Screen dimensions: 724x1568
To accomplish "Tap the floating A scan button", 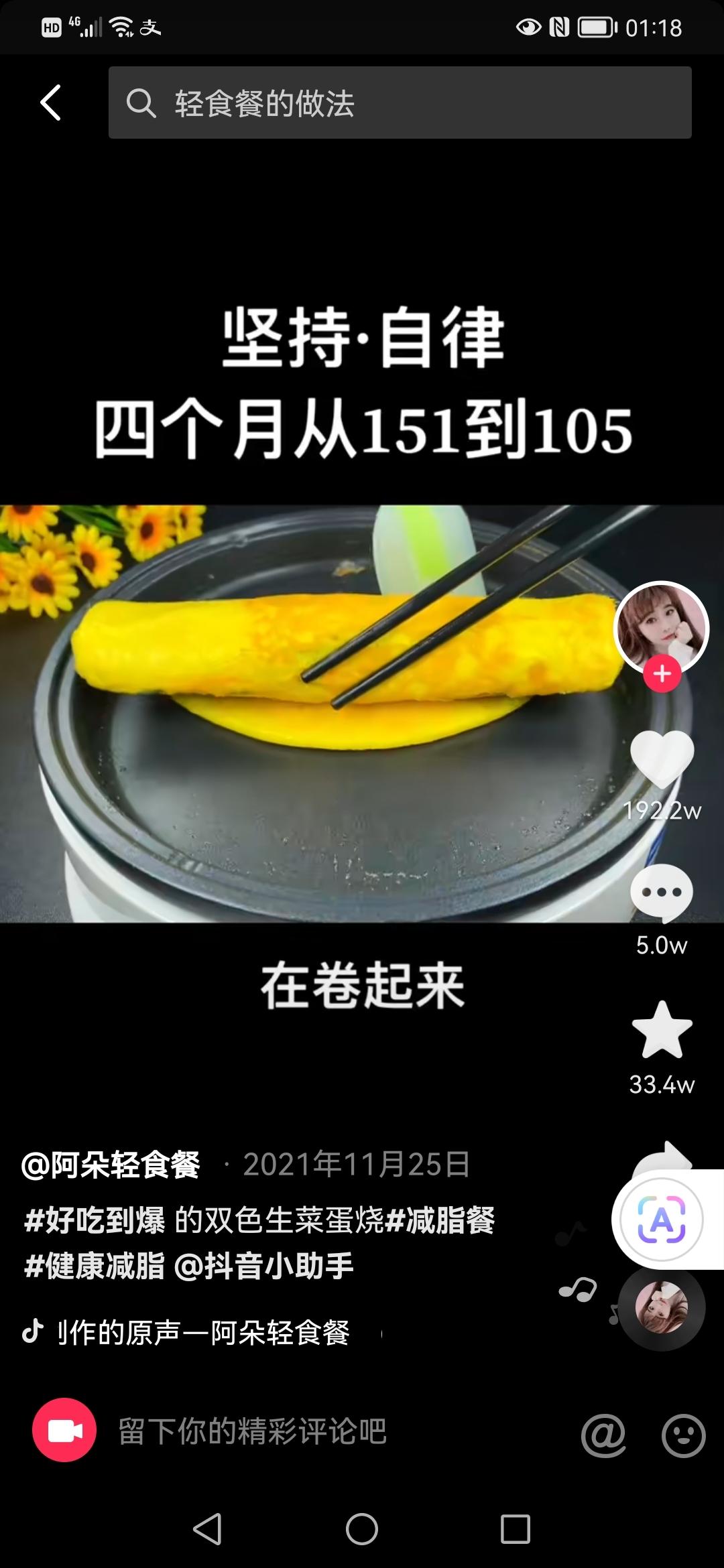I will click(x=662, y=1220).
